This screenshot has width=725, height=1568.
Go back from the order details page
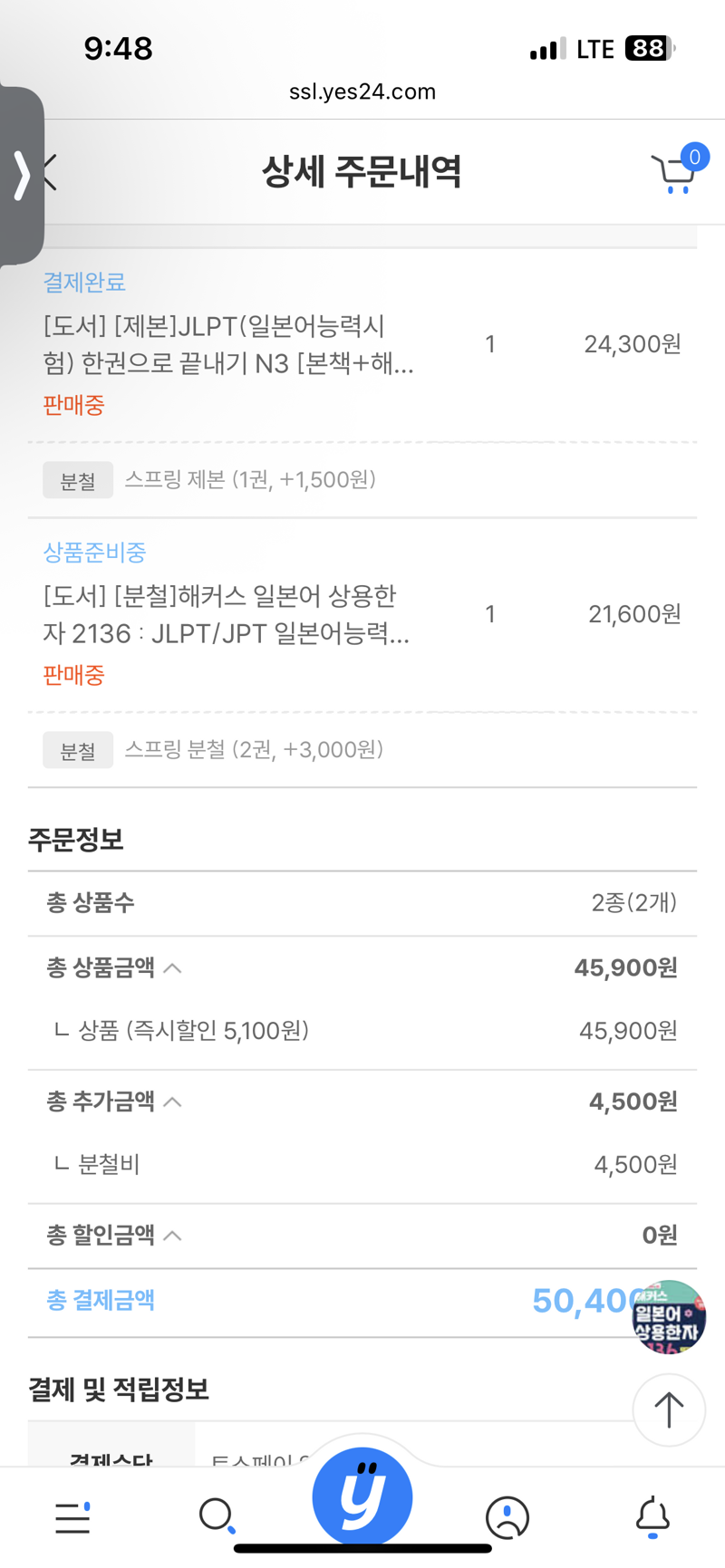tap(51, 172)
